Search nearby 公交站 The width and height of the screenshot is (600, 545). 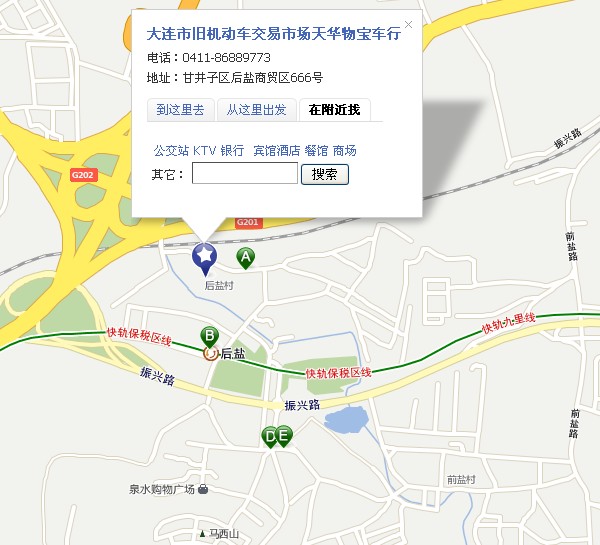[x=170, y=151]
